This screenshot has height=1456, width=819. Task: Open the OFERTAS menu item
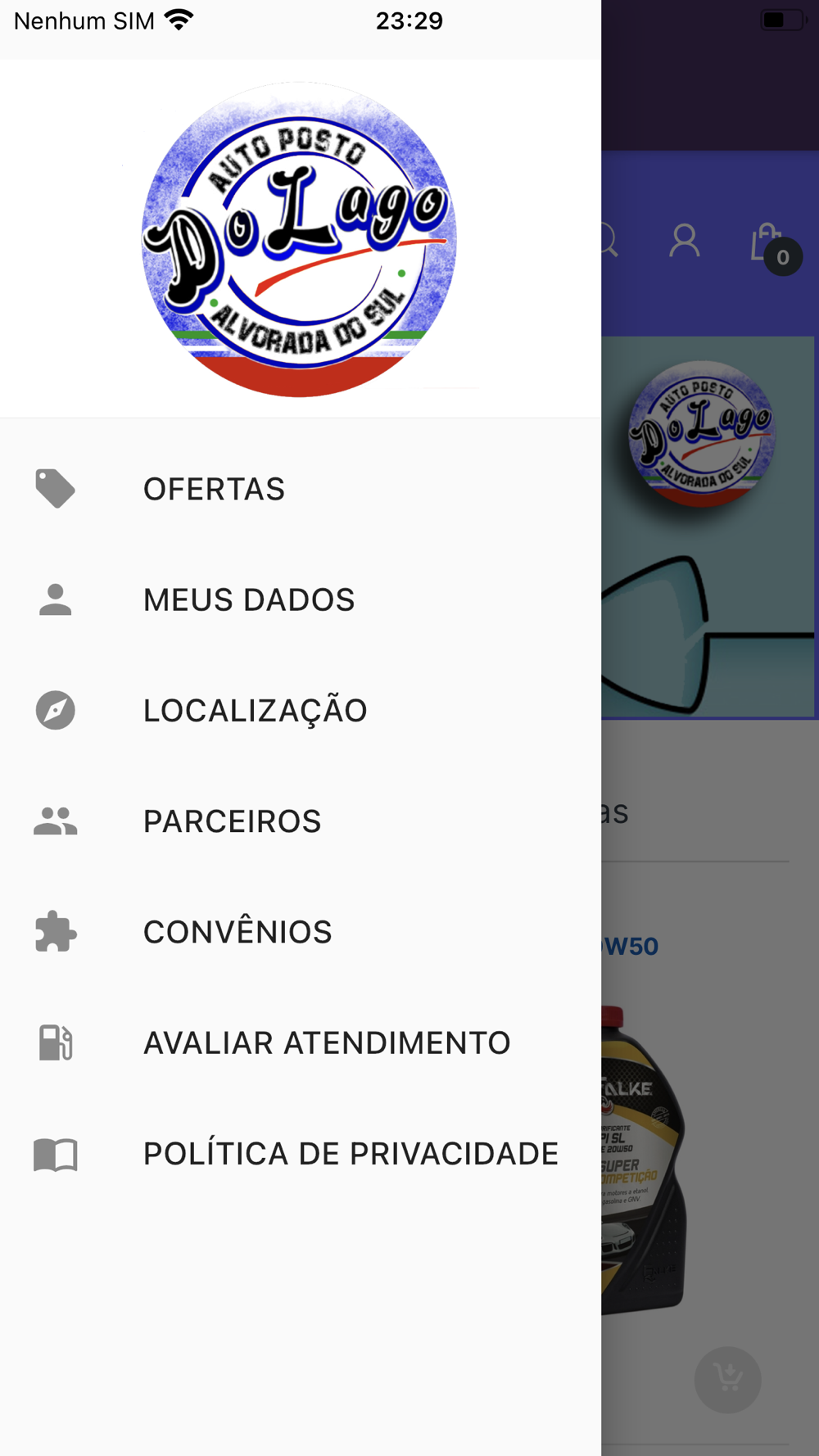tap(300, 489)
